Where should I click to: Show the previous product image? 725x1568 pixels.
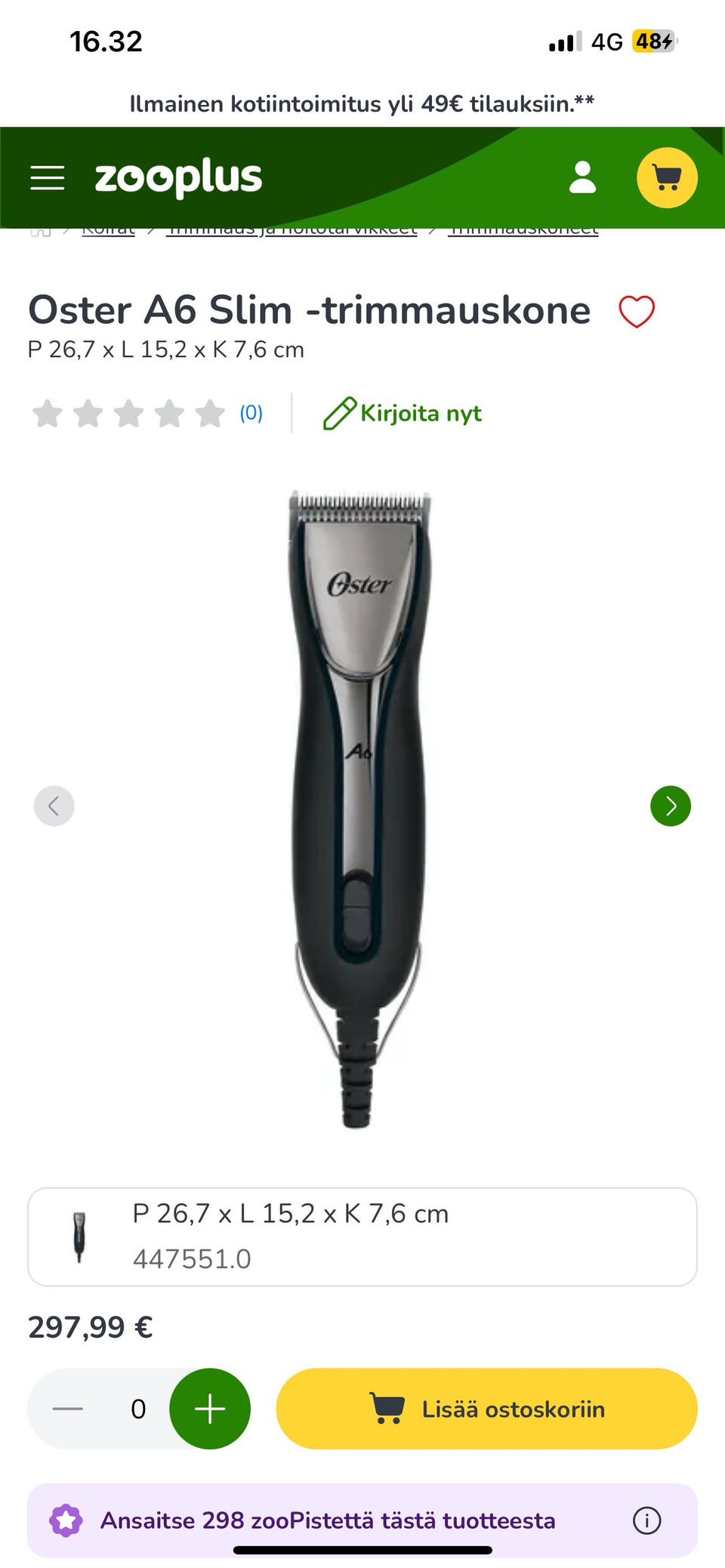point(54,806)
